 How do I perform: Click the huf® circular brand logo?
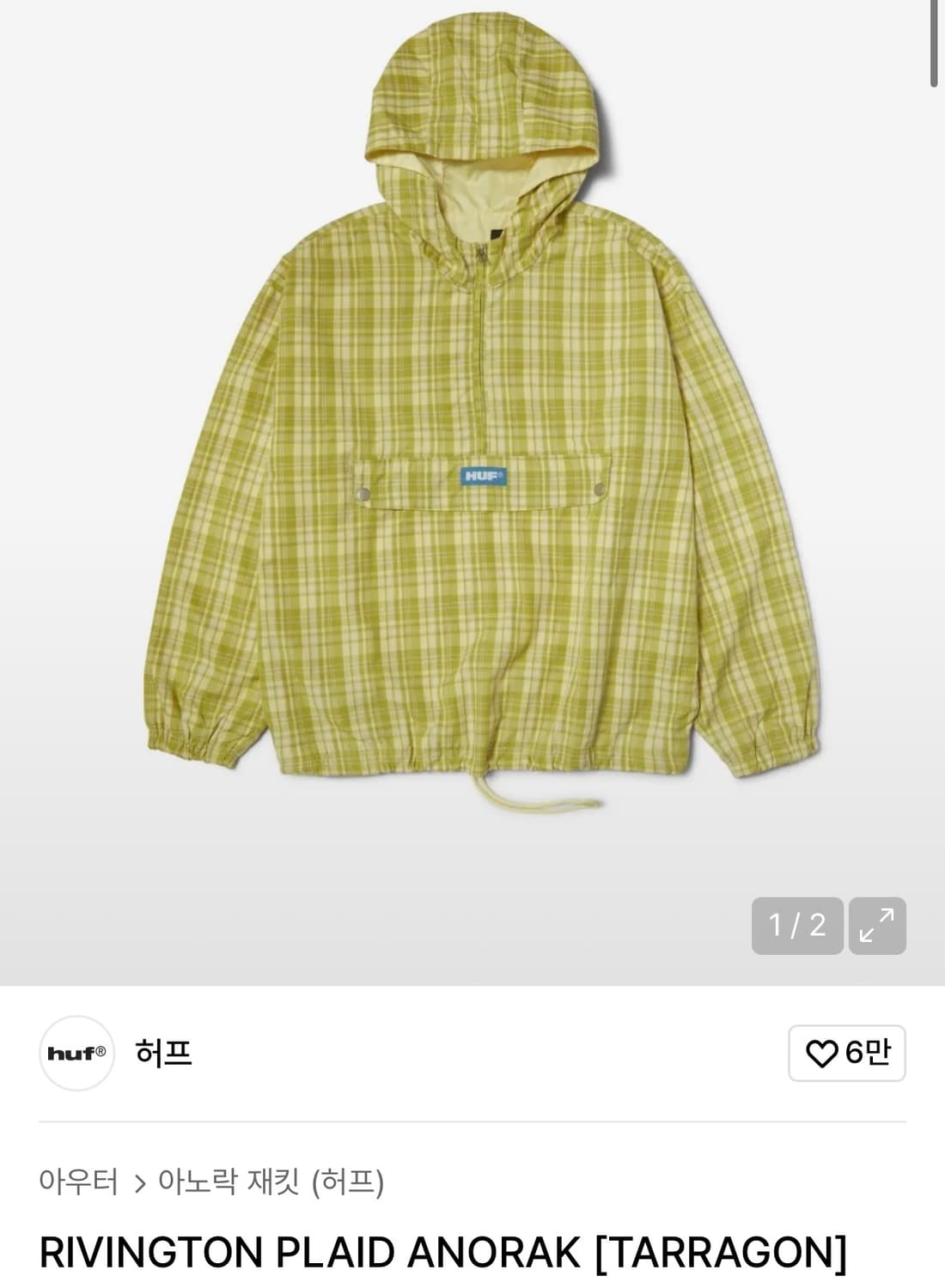75,1054
